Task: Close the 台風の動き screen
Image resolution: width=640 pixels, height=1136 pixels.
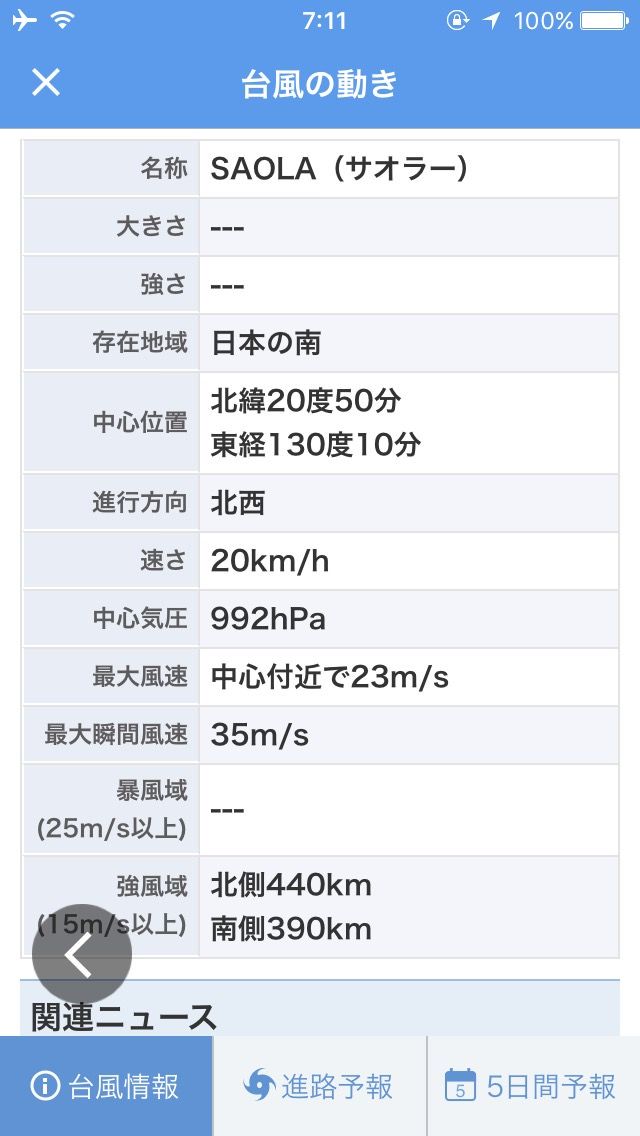Action: pyautogui.click(x=46, y=83)
